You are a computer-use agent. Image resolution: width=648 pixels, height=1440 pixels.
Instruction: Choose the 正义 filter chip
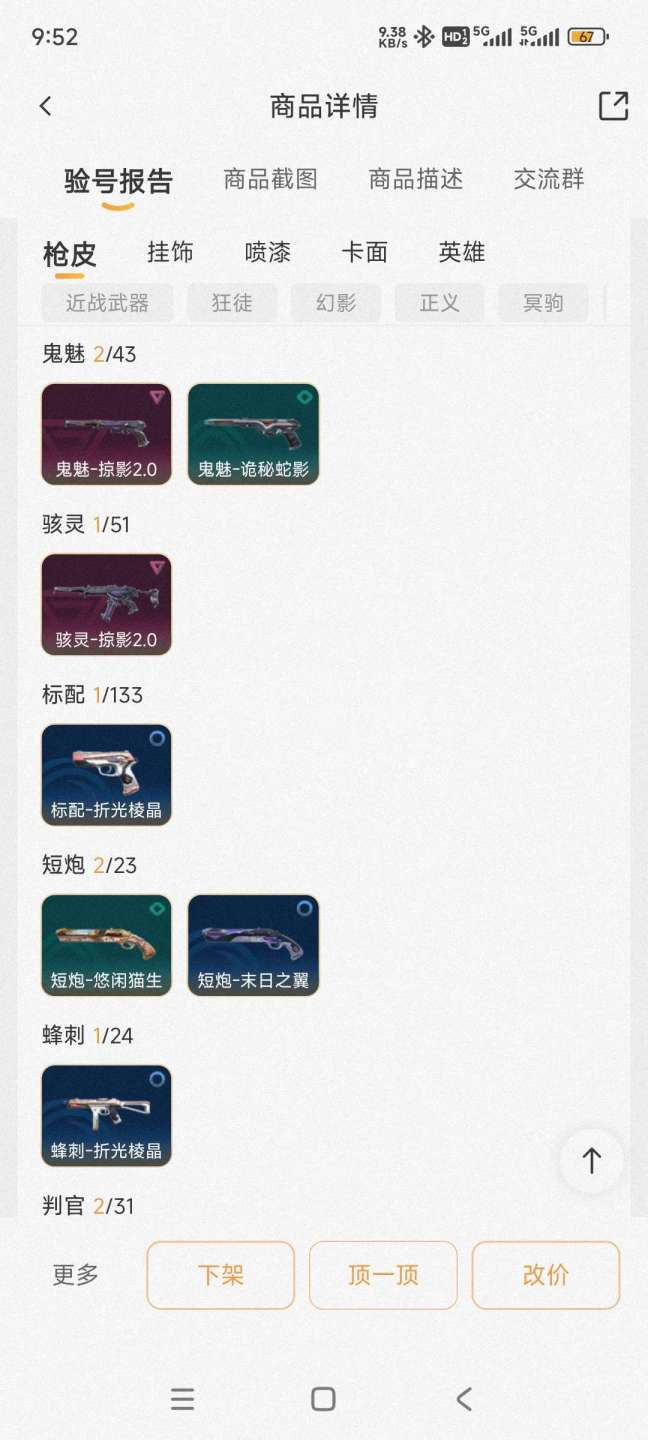(x=440, y=303)
